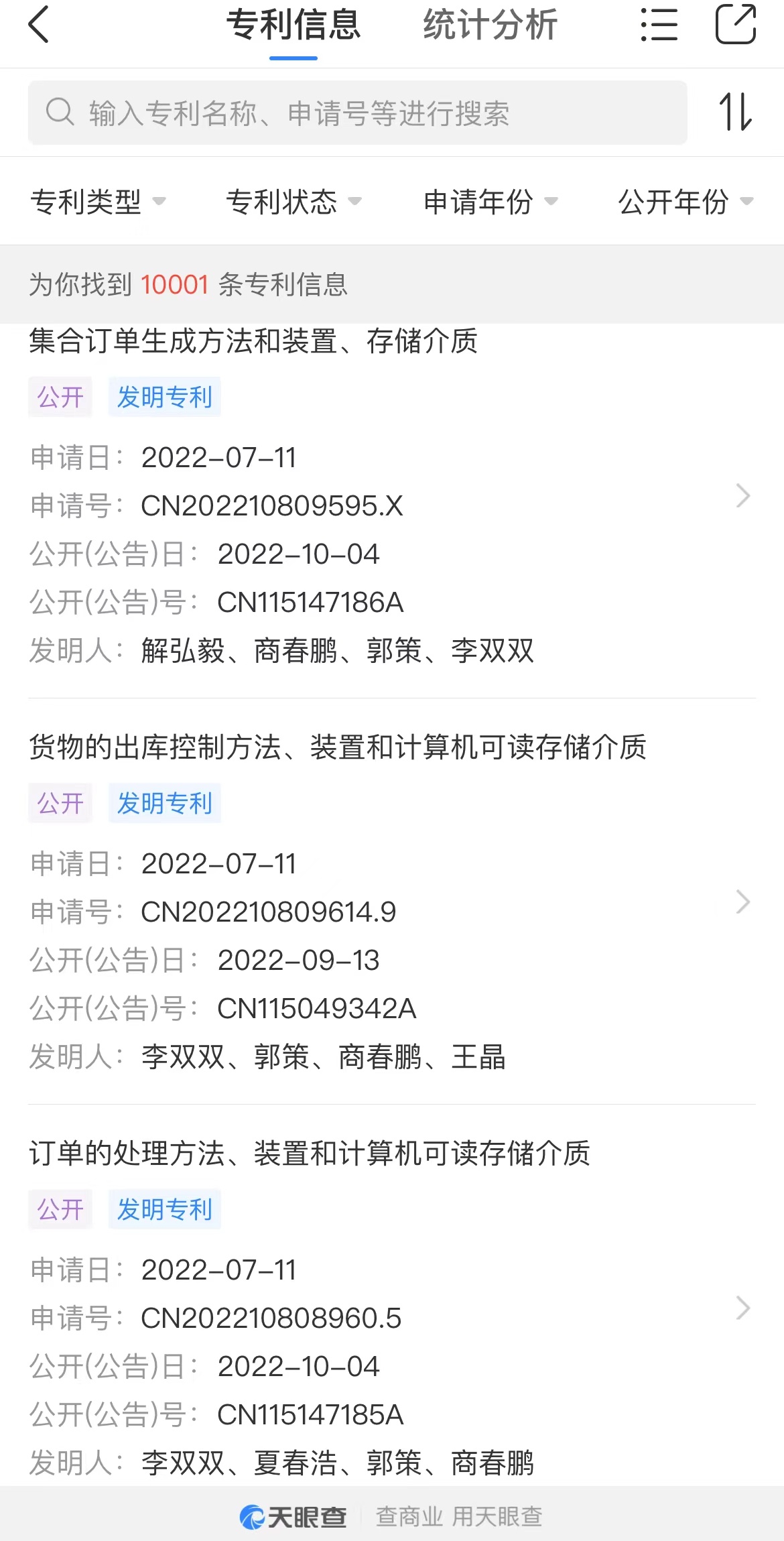Expand the 专利类型 filter

point(98,201)
